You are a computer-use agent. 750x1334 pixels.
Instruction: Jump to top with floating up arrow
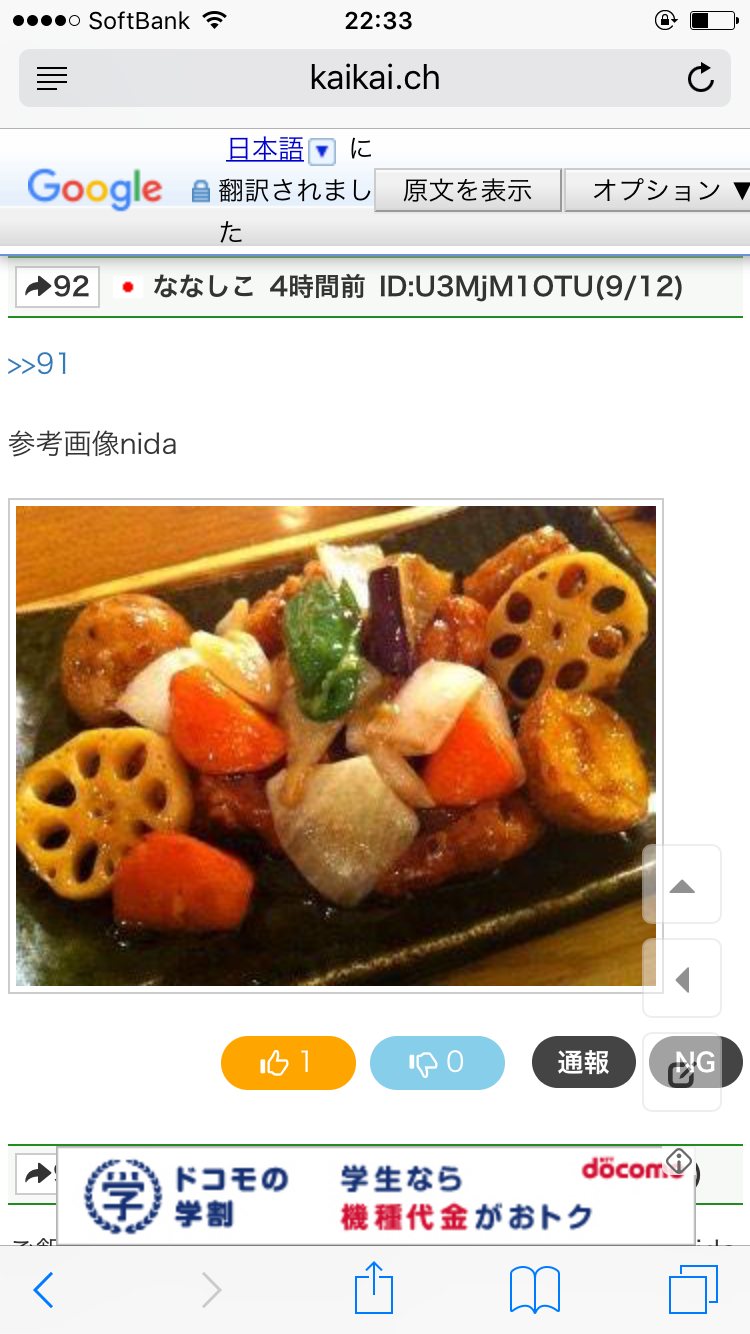coord(682,885)
